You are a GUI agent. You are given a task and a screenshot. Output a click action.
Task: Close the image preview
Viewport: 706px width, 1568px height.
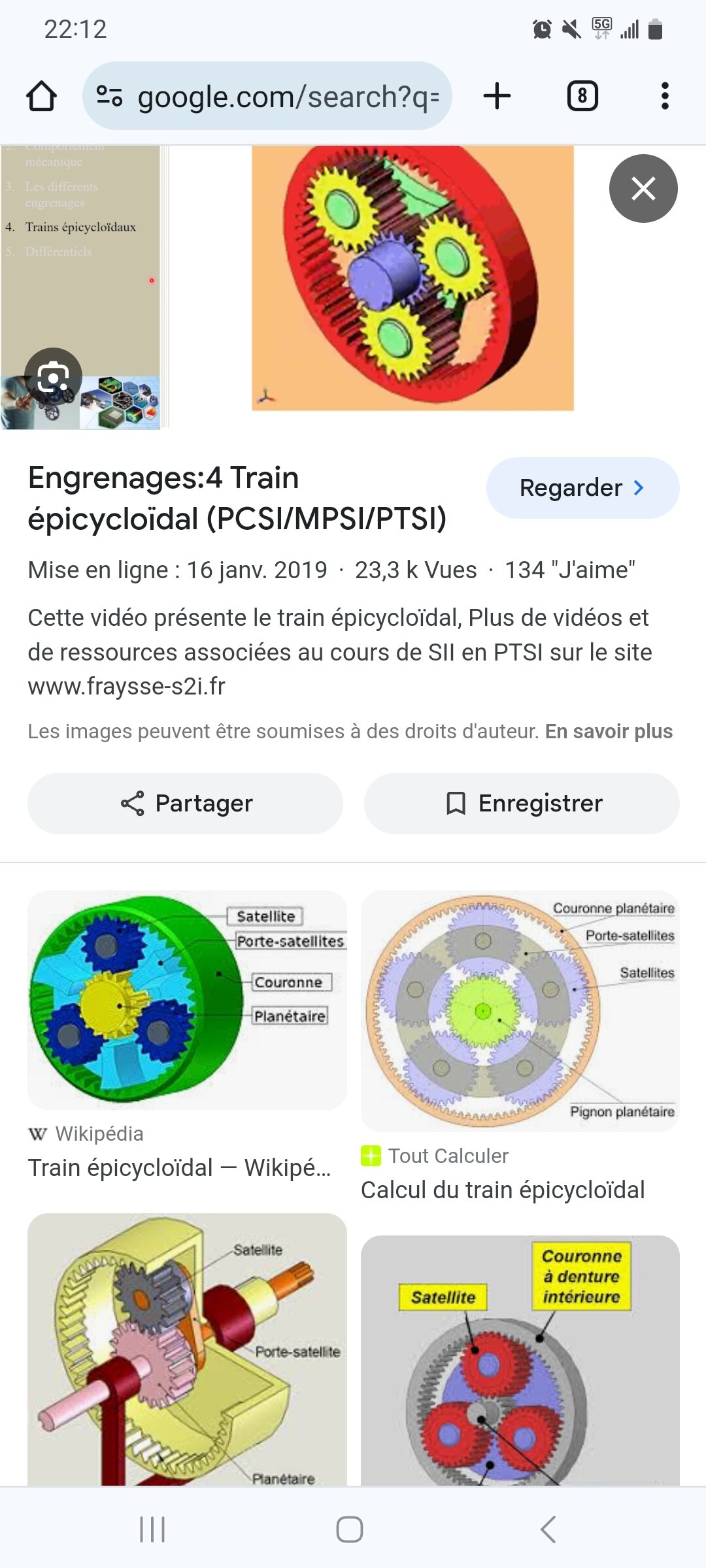pos(643,189)
